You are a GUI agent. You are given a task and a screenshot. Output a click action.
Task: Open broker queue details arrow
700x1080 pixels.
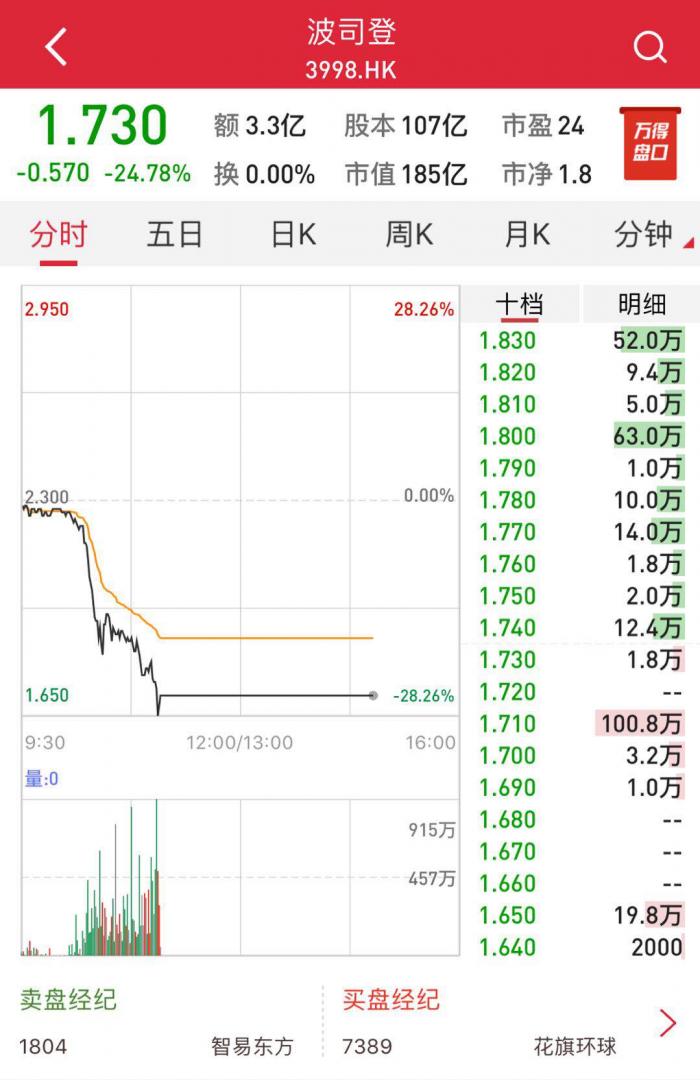click(668, 1022)
